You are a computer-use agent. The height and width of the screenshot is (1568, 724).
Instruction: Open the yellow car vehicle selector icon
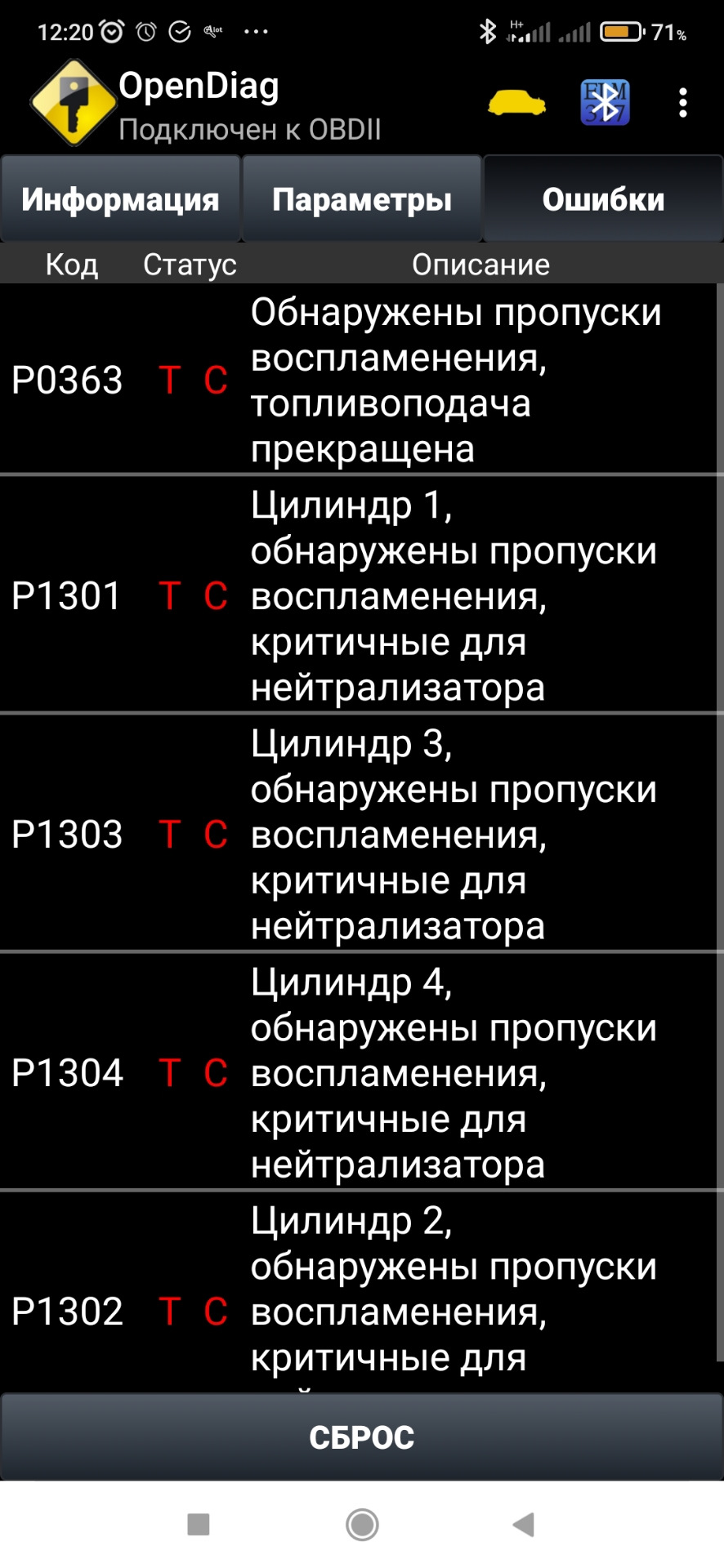tap(516, 103)
